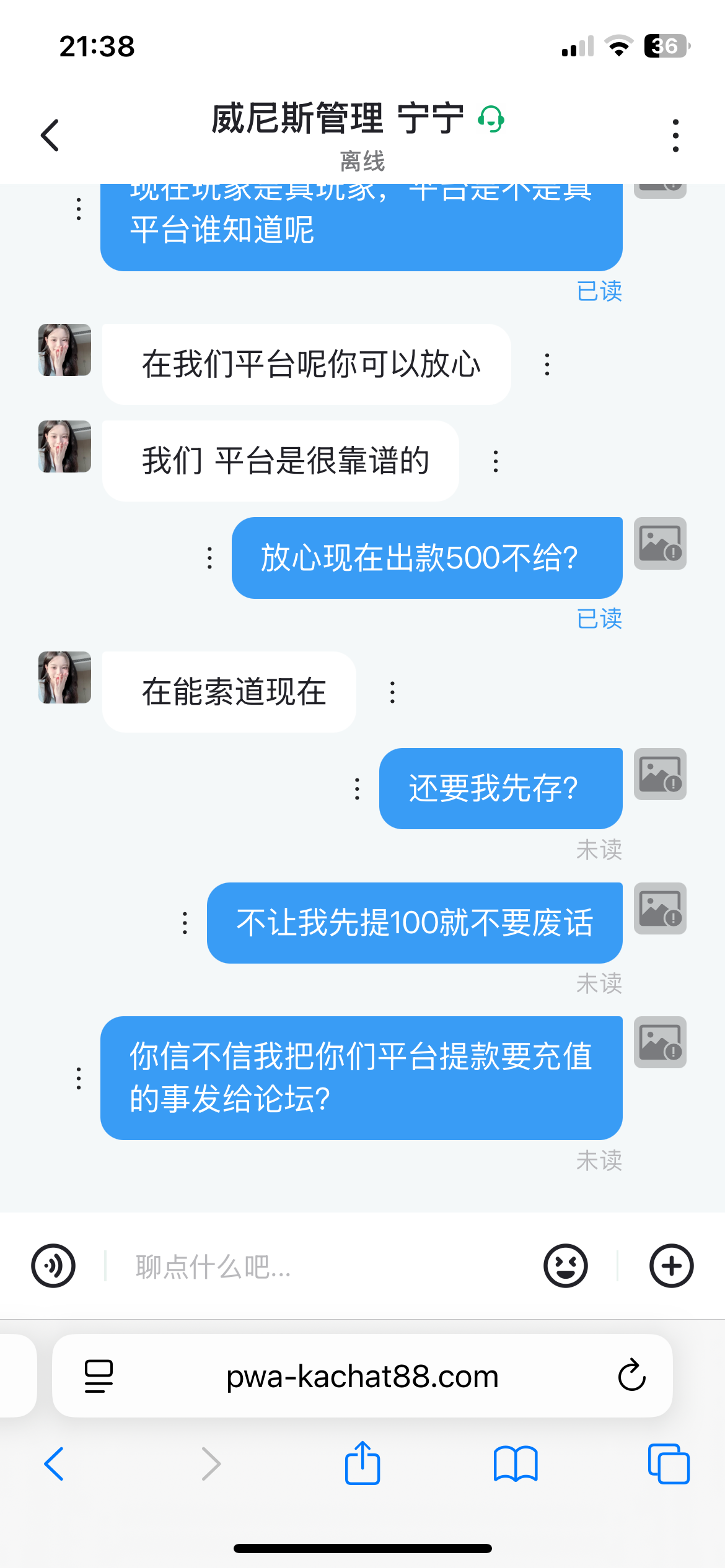Tap the headset icon next to 宁宁

(x=490, y=118)
